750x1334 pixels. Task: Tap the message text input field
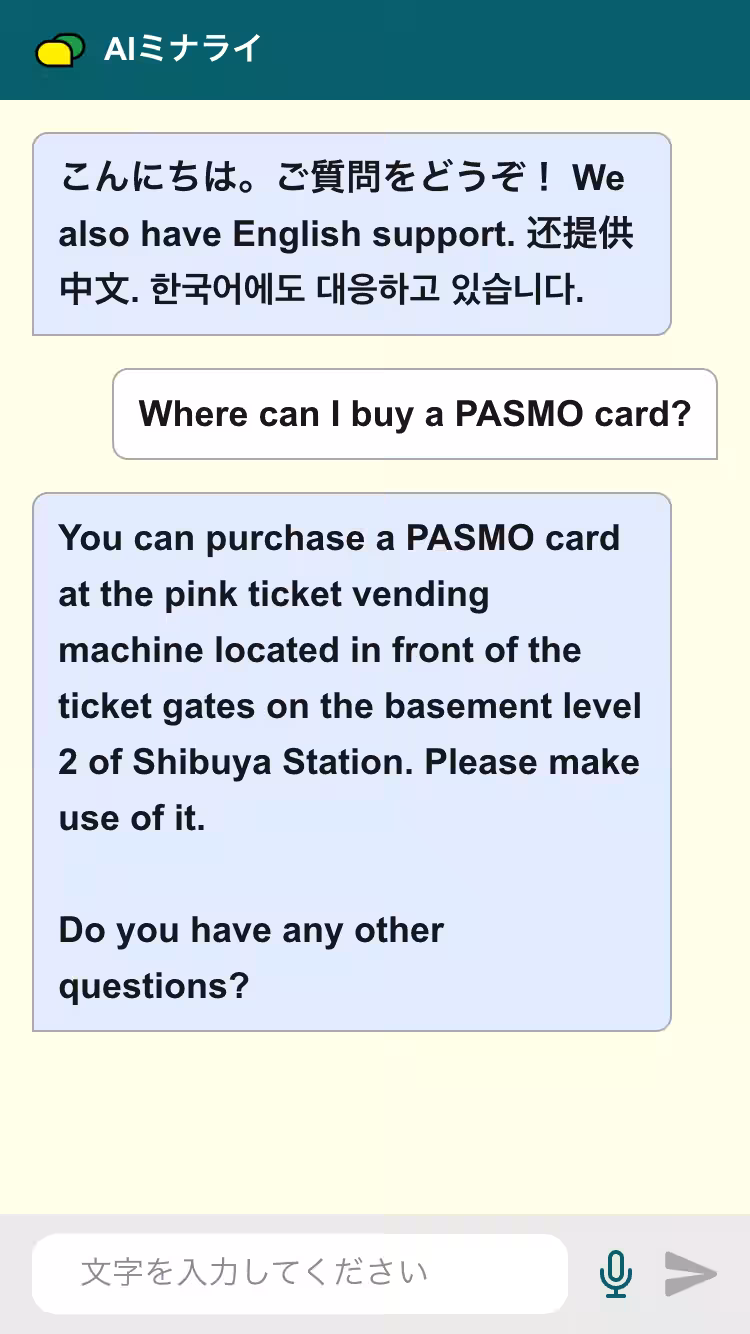point(300,1273)
